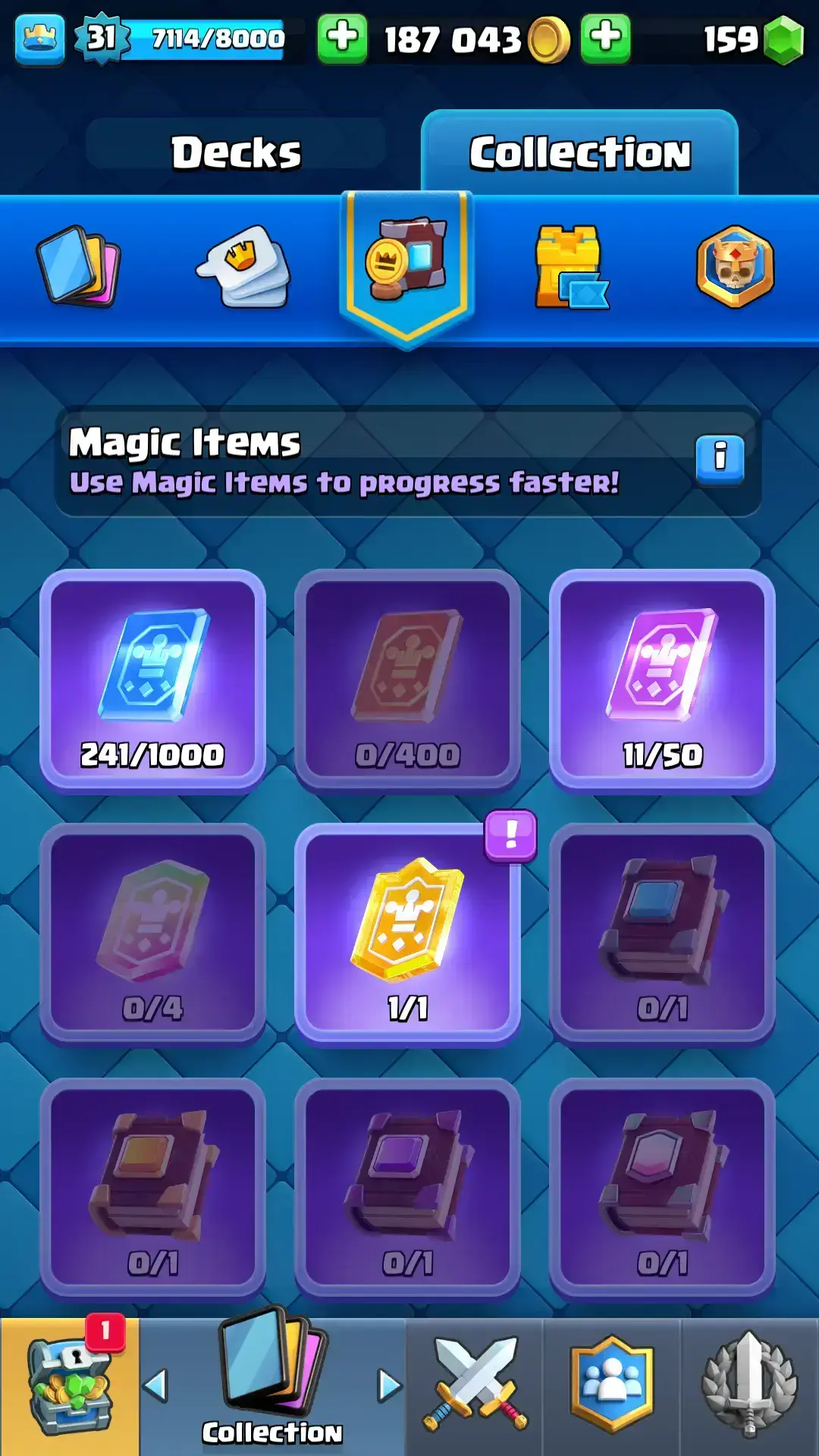Open the wild card item 0/400
The width and height of the screenshot is (819, 1456).
(407, 679)
